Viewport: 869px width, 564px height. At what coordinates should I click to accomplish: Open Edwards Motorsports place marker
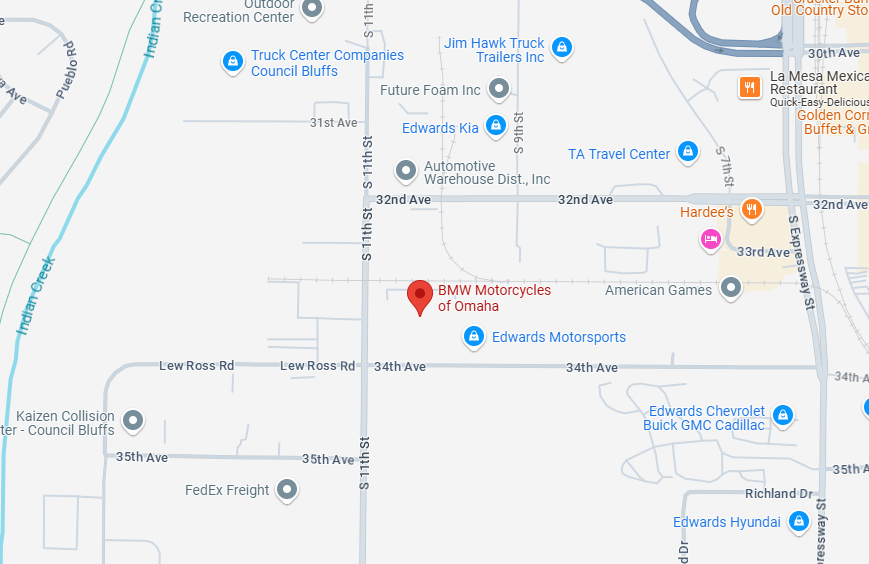click(474, 337)
